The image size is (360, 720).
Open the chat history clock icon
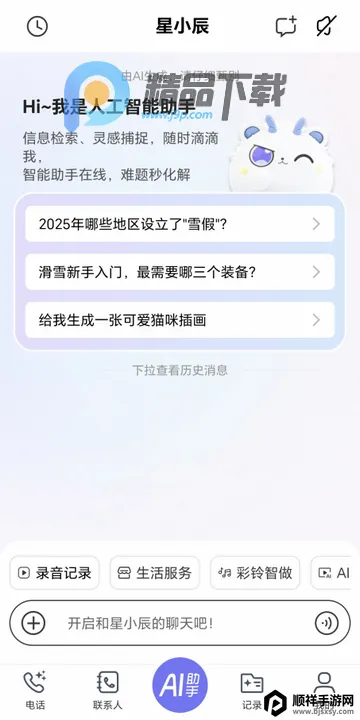click(37, 26)
